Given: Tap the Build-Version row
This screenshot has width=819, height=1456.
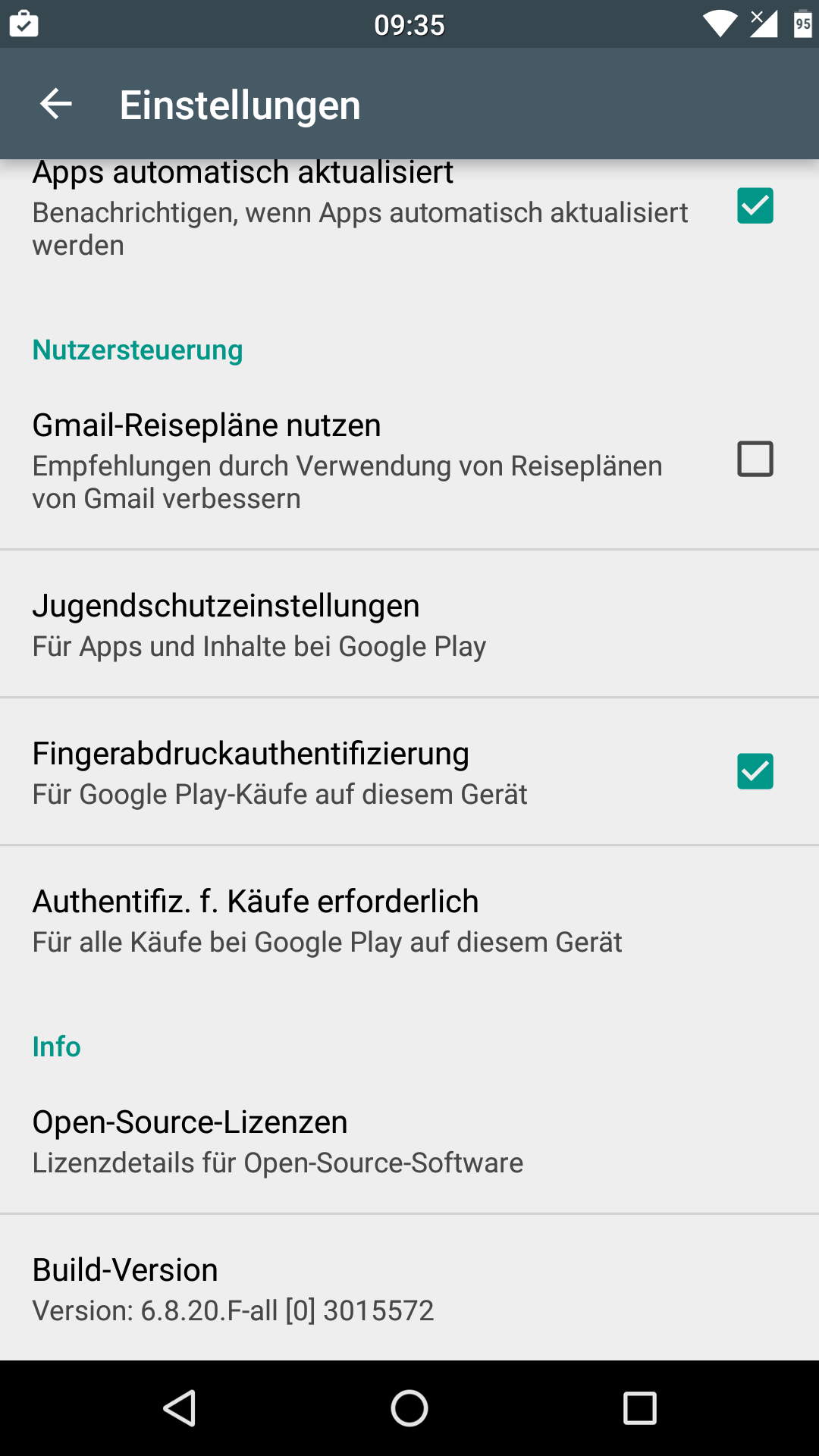Looking at the screenshot, I should coord(409,1288).
